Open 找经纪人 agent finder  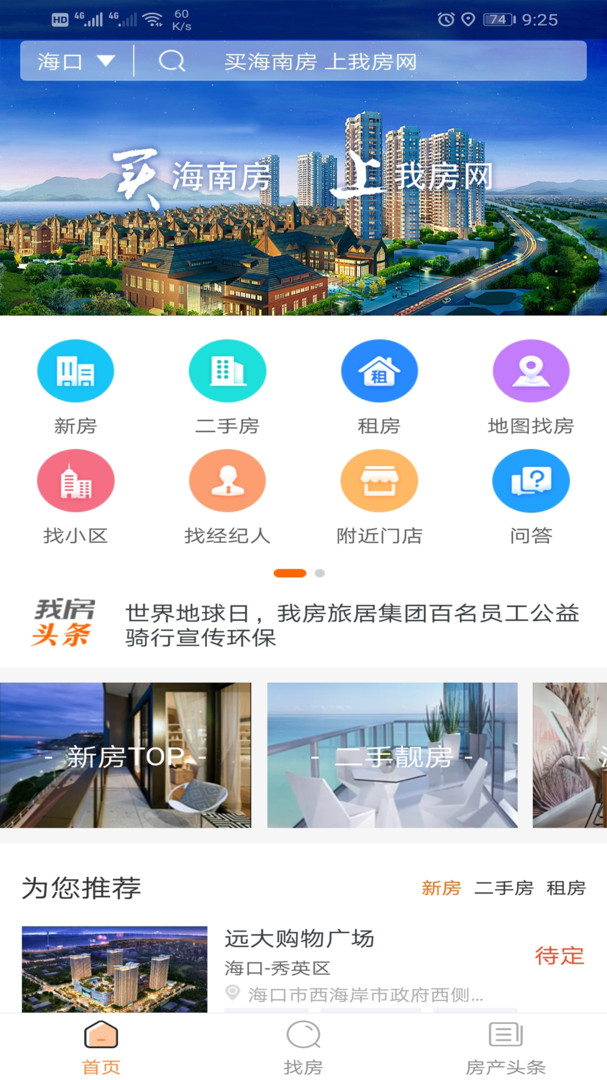(227, 496)
